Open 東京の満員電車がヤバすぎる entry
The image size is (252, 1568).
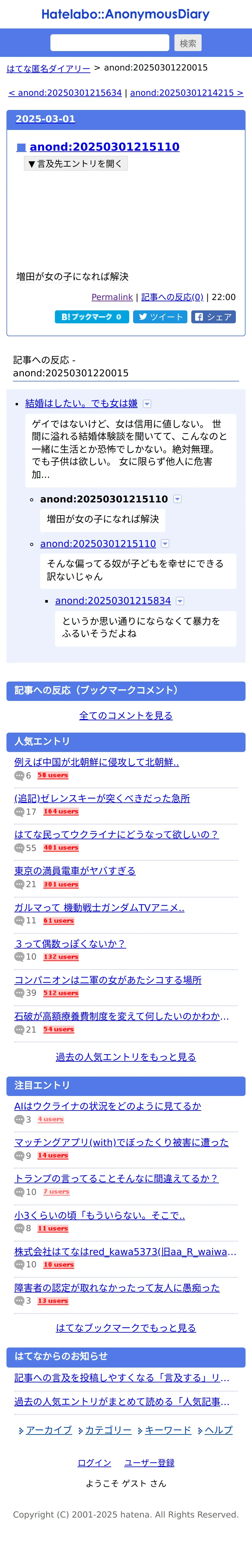(x=75, y=871)
